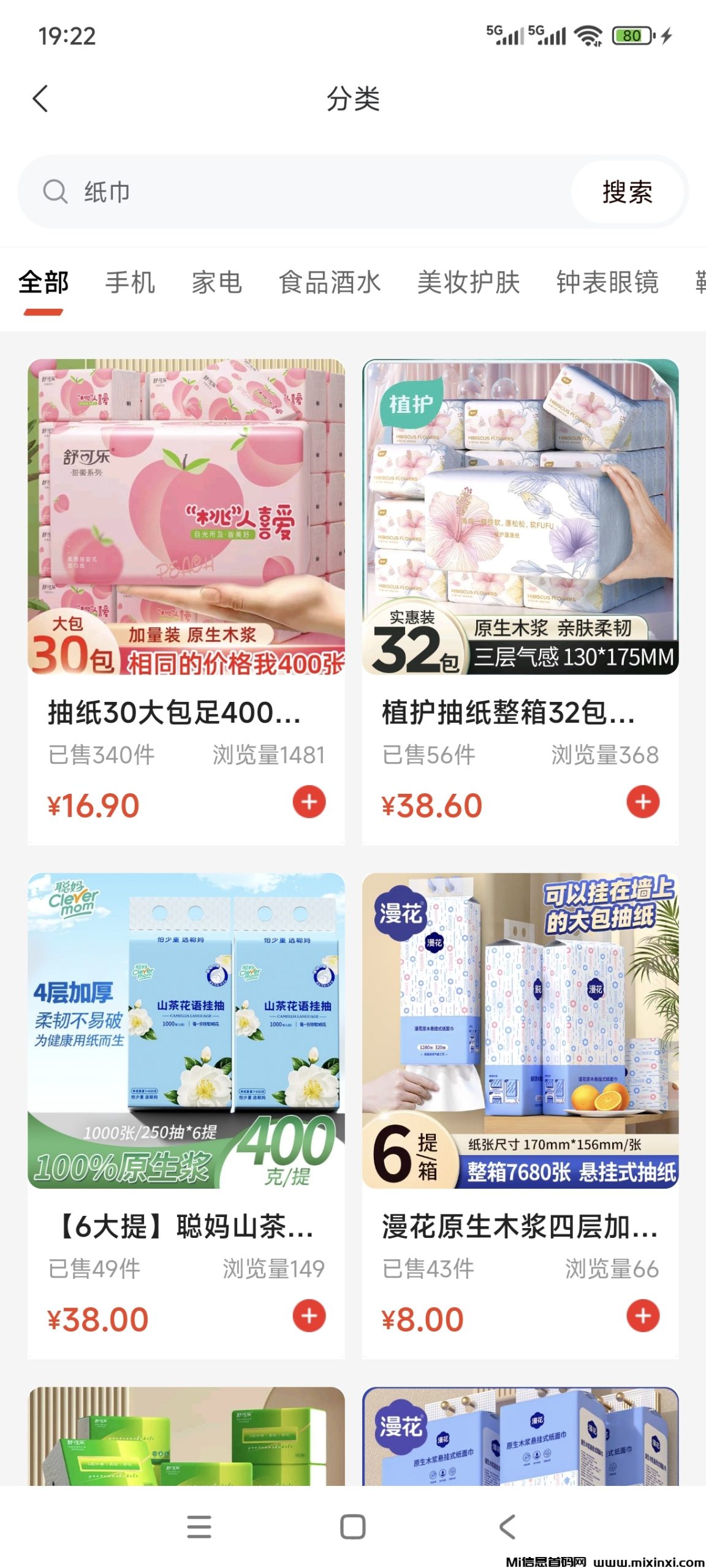Click the magnifier icon in the search bar
Screen dimensions: 706x1568
coord(56,192)
